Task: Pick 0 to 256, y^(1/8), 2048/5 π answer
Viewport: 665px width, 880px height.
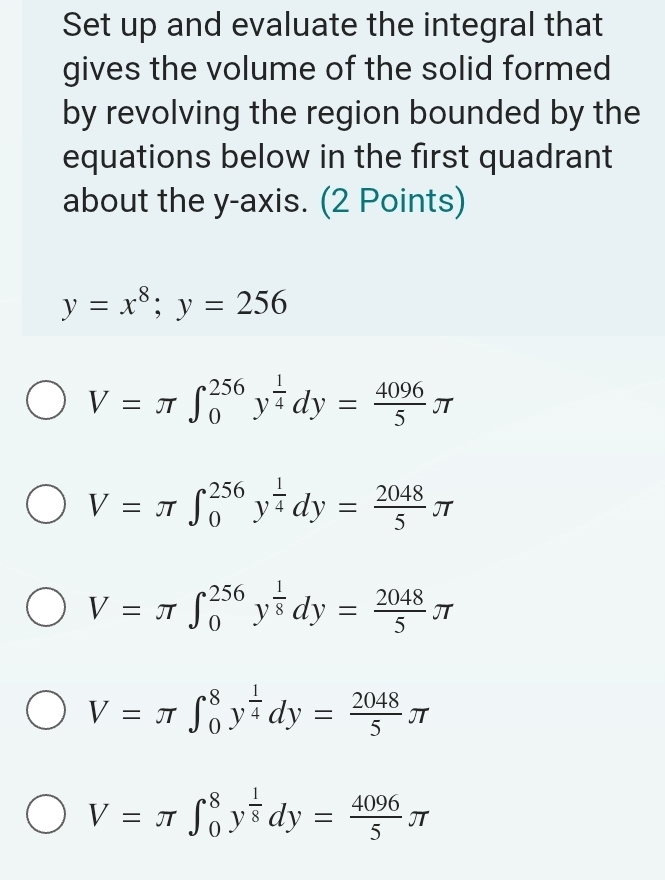Action: (x=47, y=609)
